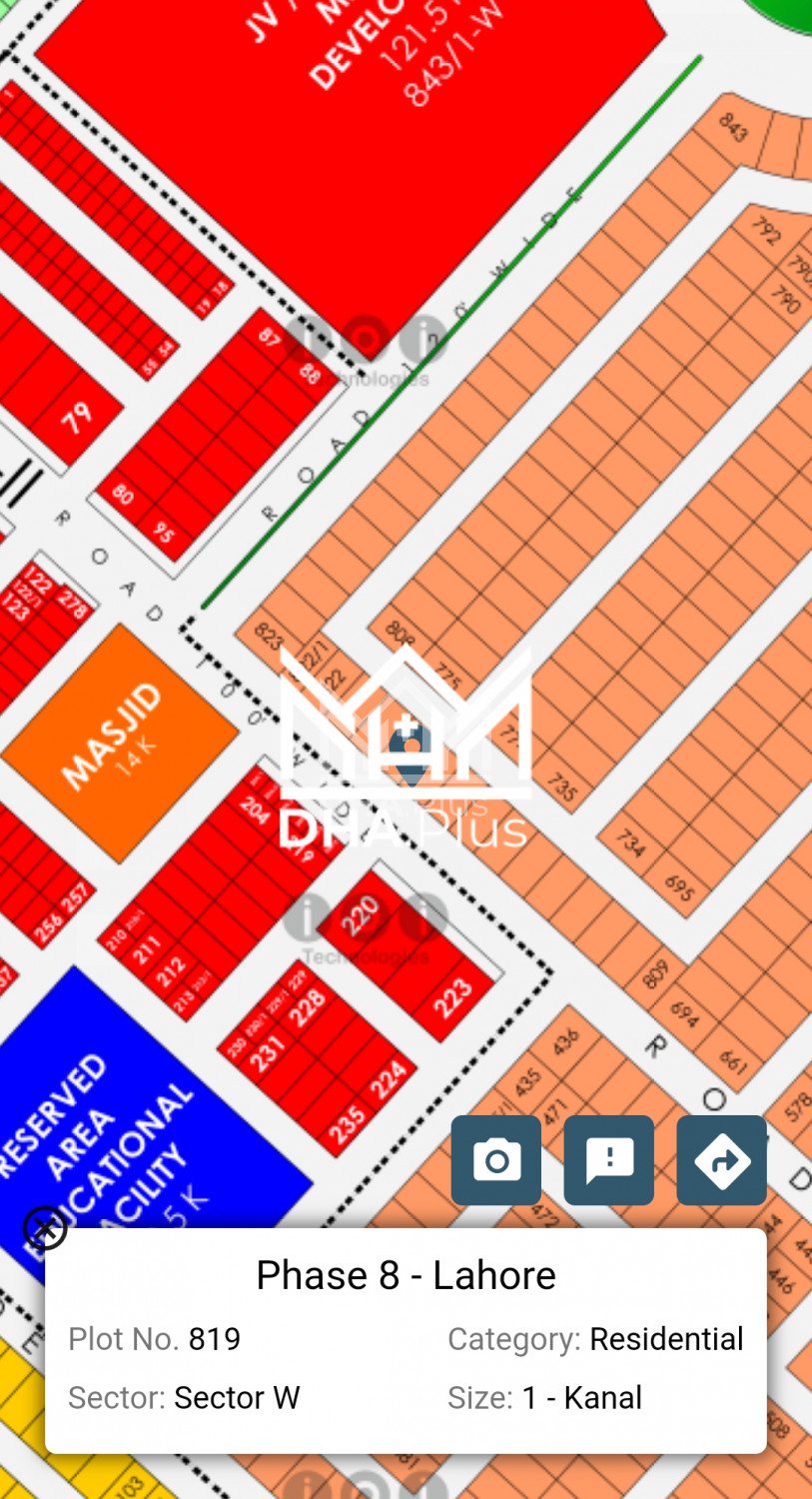The height and width of the screenshot is (1499, 812).
Task: Get directions to plot 819
Action: click(721, 1160)
